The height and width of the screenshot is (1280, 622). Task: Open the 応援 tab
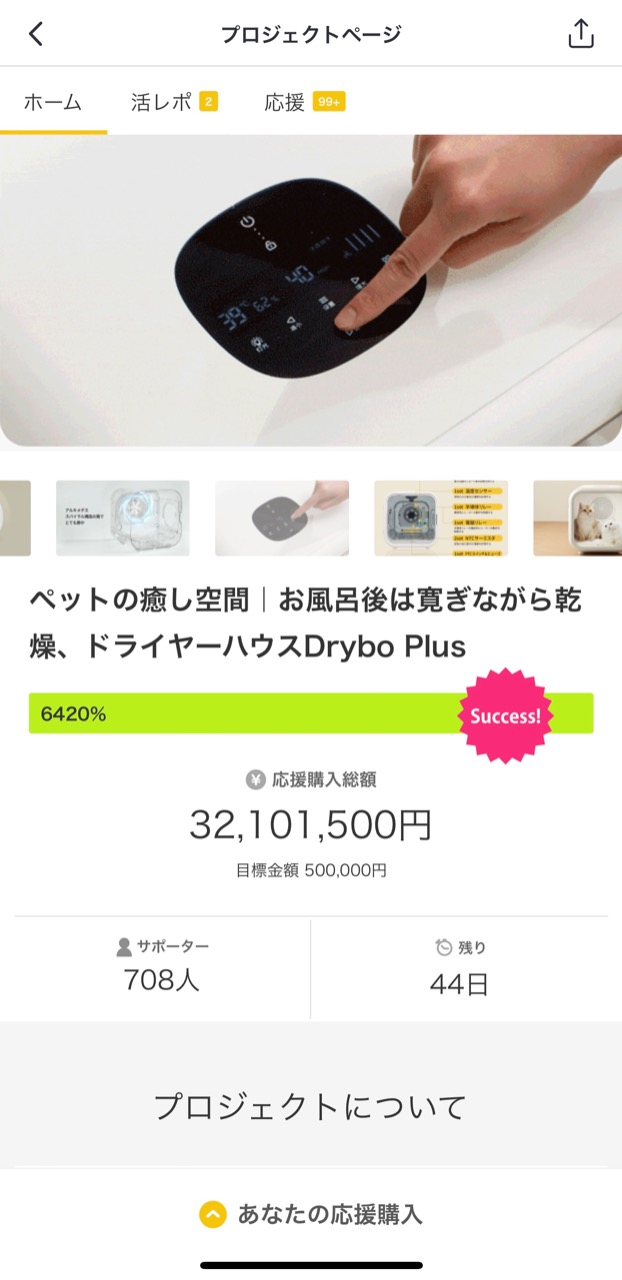coord(305,101)
